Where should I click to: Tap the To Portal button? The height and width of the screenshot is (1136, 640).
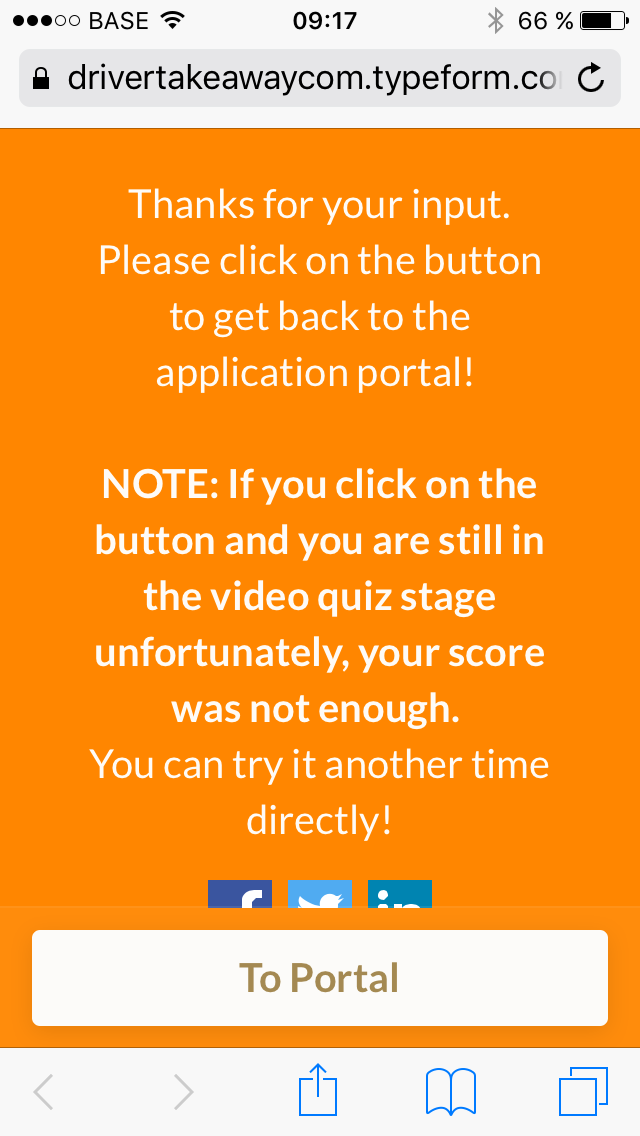[320, 977]
